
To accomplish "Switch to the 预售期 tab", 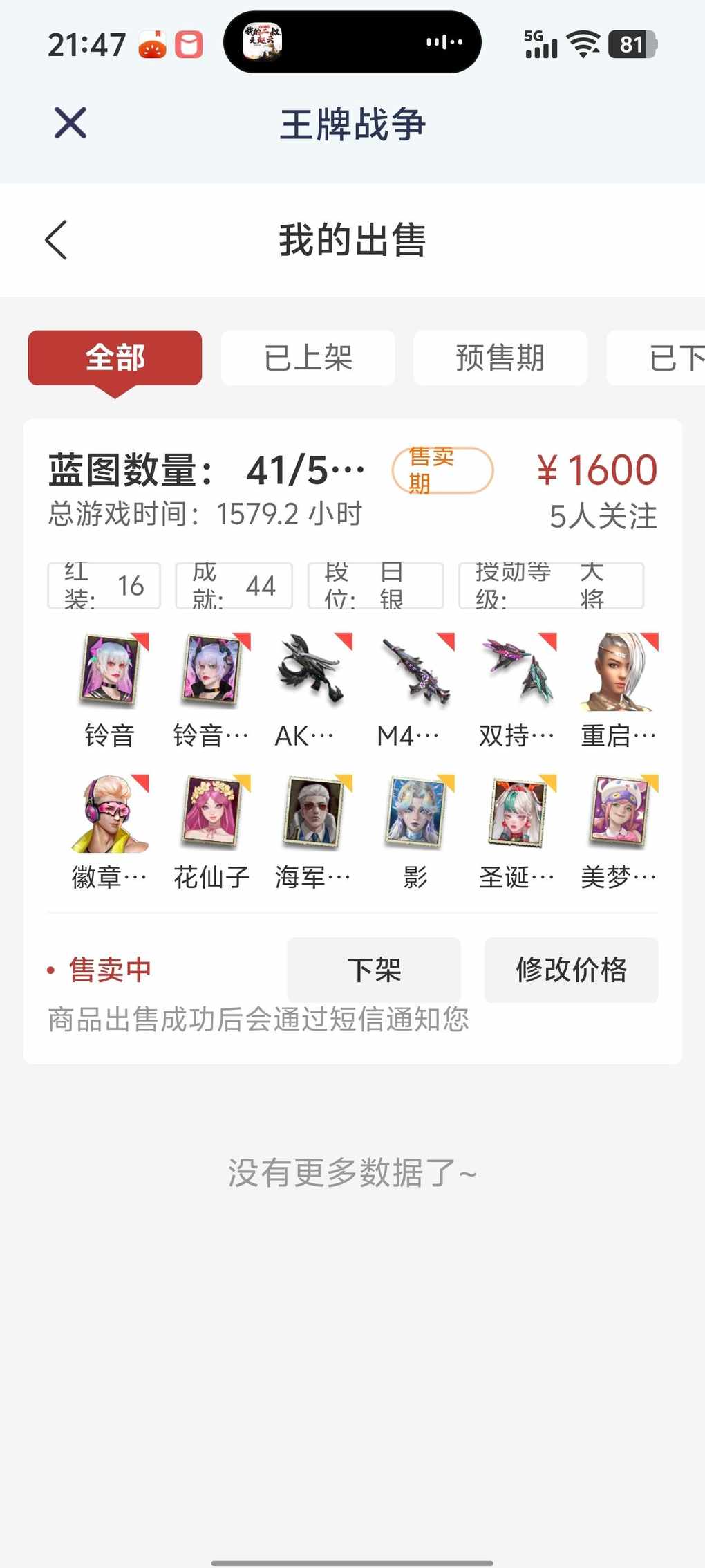I will point(500,358).
